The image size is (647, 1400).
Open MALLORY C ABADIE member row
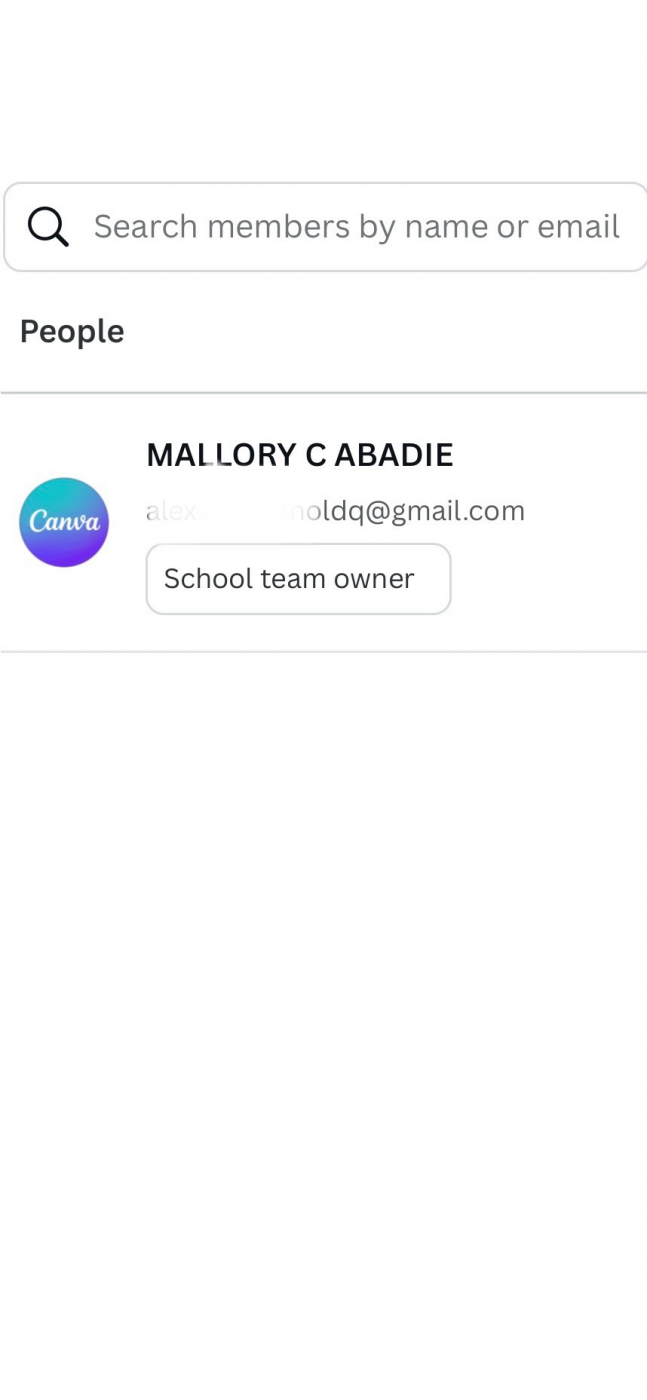point(324,523)
